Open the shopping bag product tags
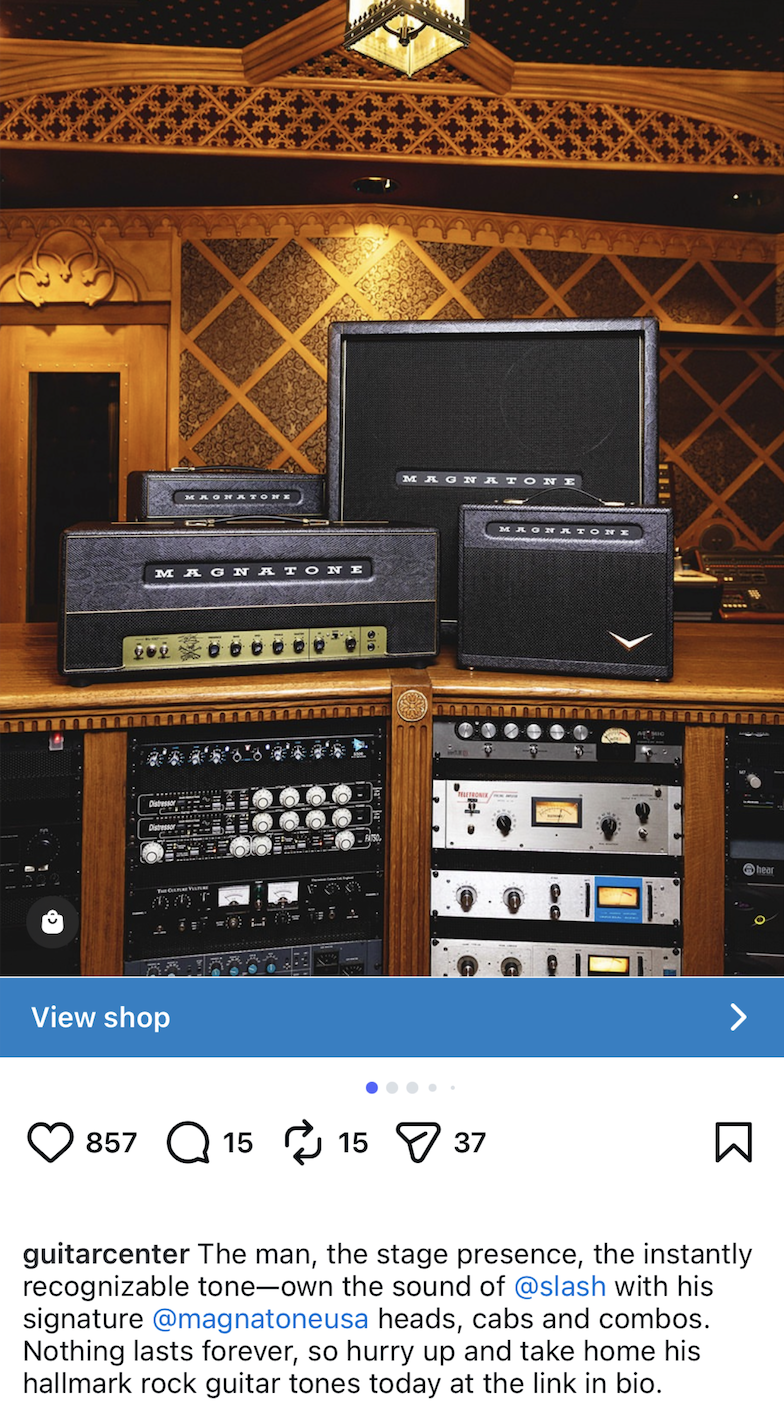The image size is (784, 1410). 52,922
